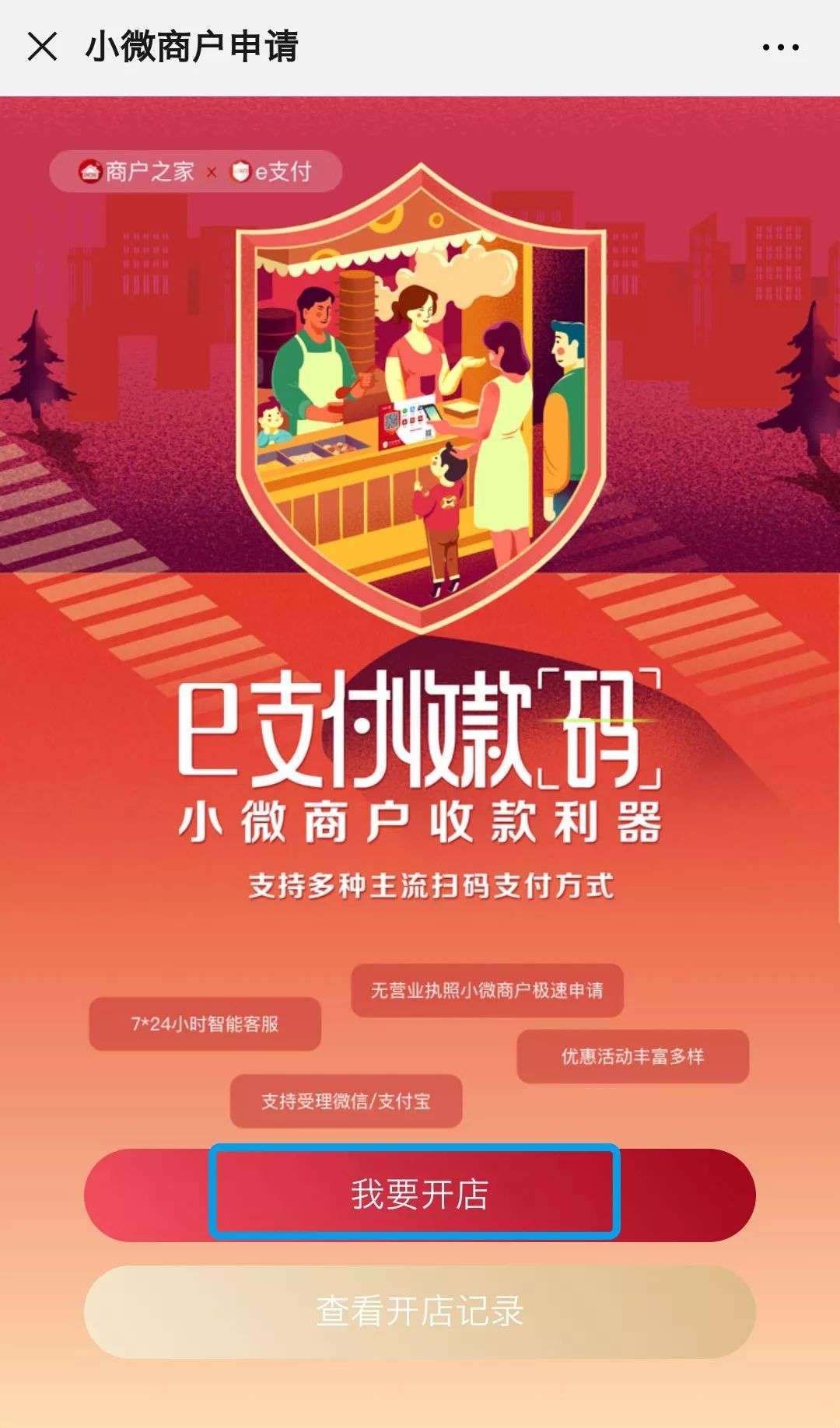Image resolution: width=840 pixels, height=1428 pixels.
Task: Close the 小微商户申请 page
Action: 43,47
